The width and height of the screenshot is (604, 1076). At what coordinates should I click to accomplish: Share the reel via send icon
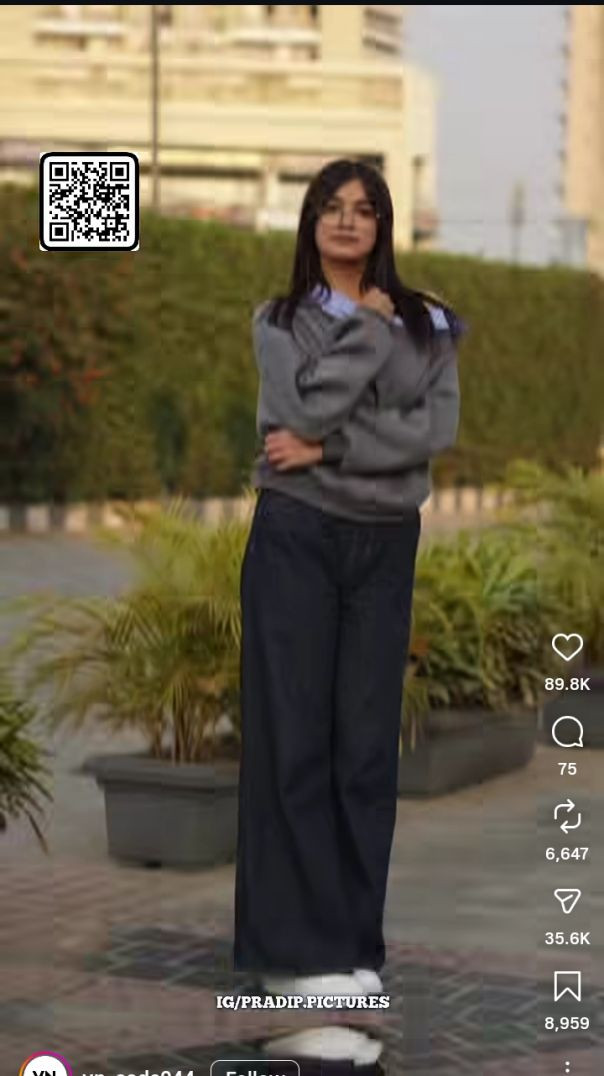(x=567, y=902)
